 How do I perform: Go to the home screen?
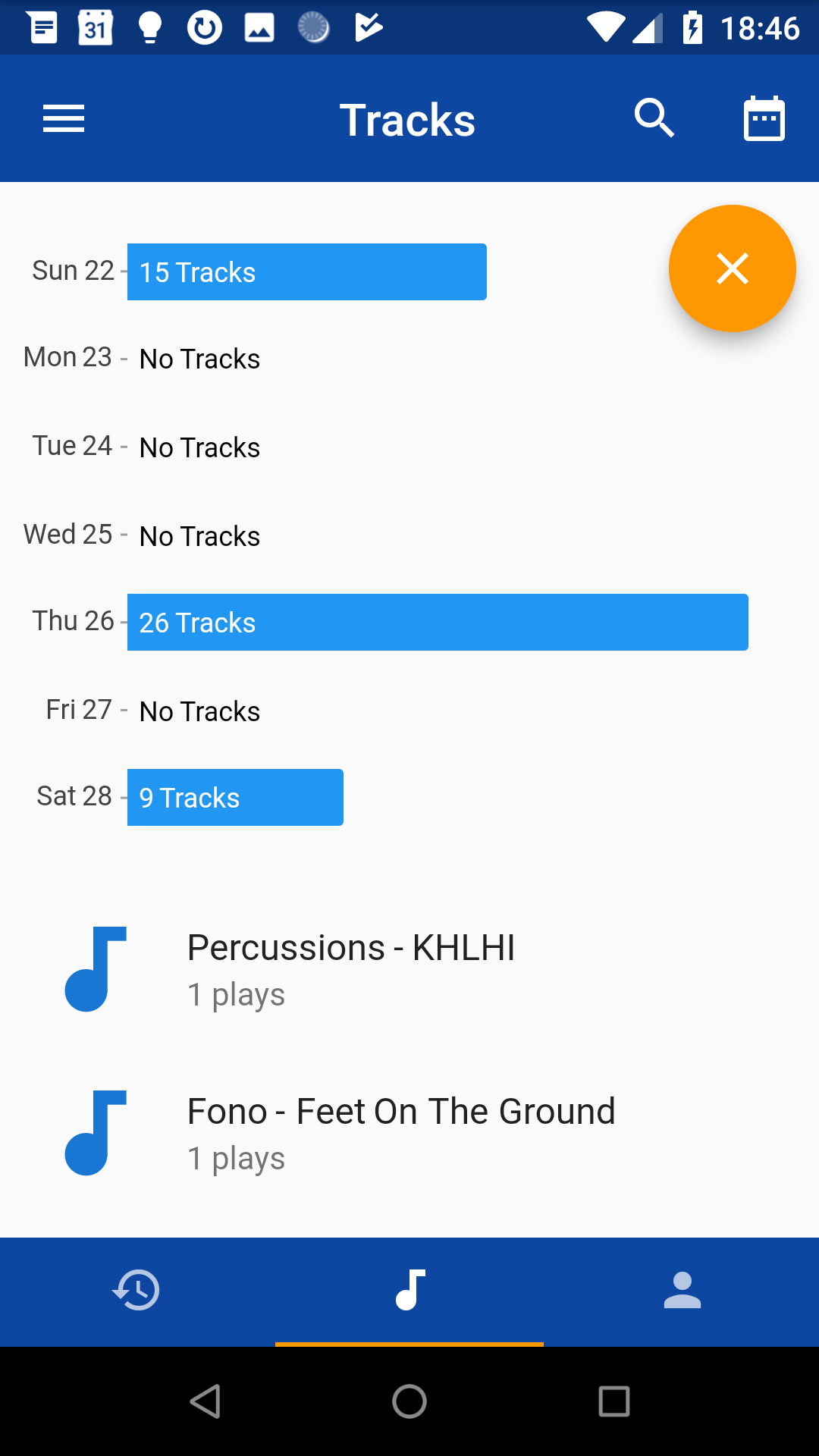pyautogui.click(x=409, y=1401)
